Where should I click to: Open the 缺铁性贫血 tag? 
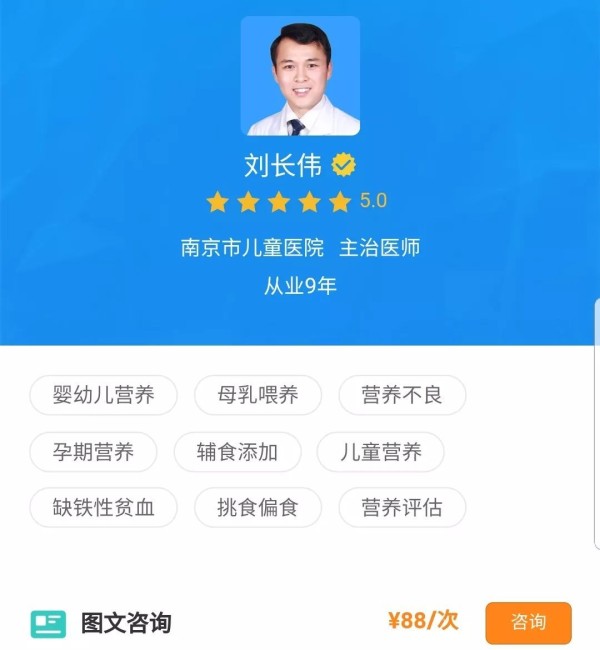pyautogui.click(x=104, y=508)
